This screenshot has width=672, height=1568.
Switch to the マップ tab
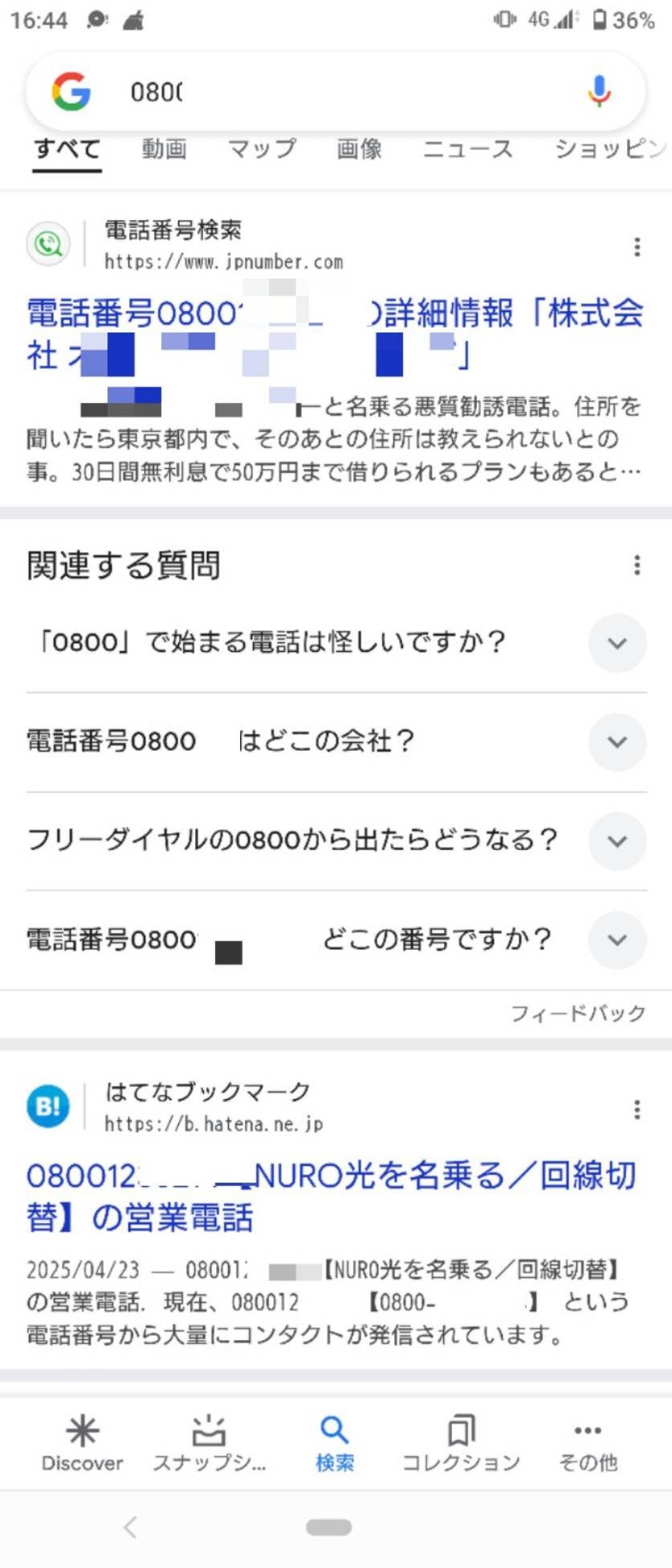pyautogui.click(x=262, y=149)
